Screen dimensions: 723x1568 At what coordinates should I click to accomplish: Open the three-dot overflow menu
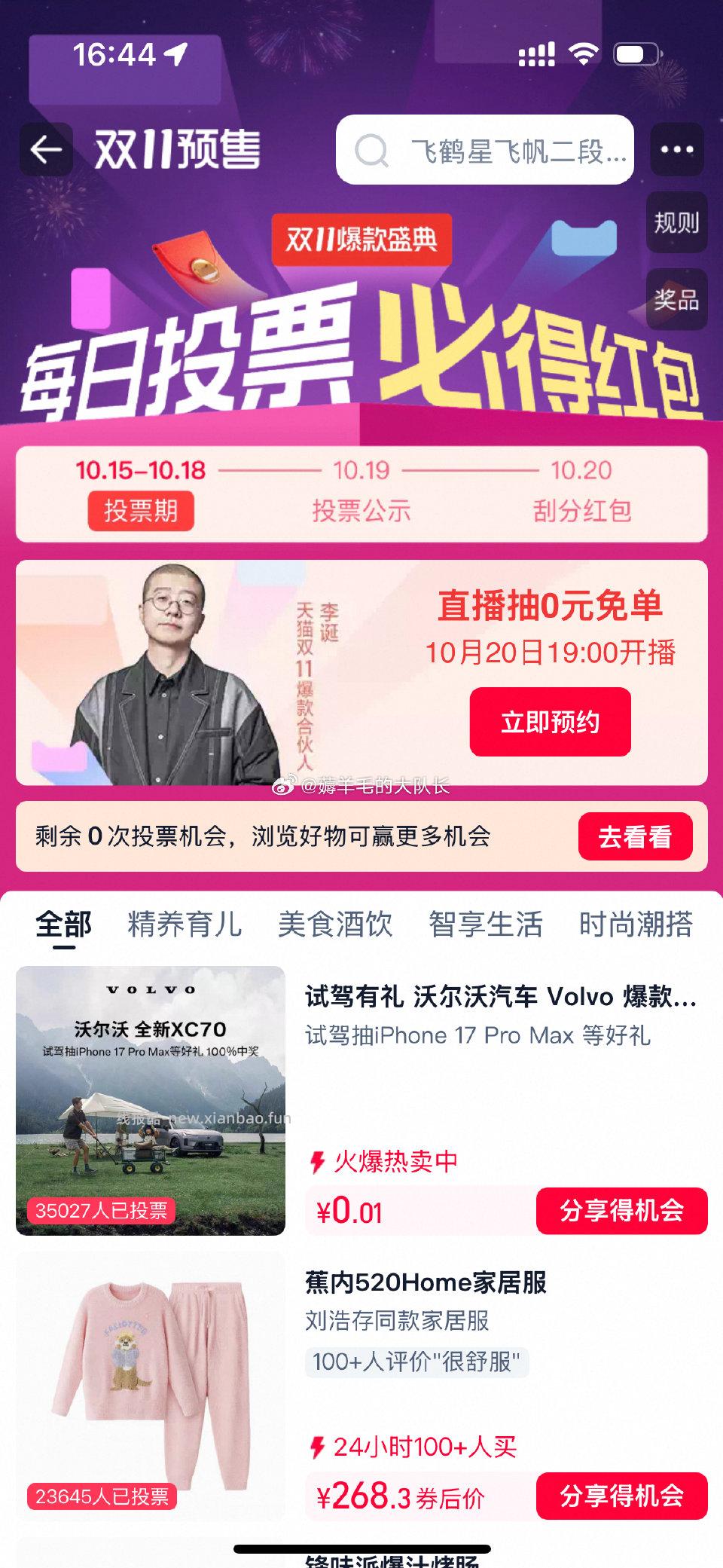676,150
